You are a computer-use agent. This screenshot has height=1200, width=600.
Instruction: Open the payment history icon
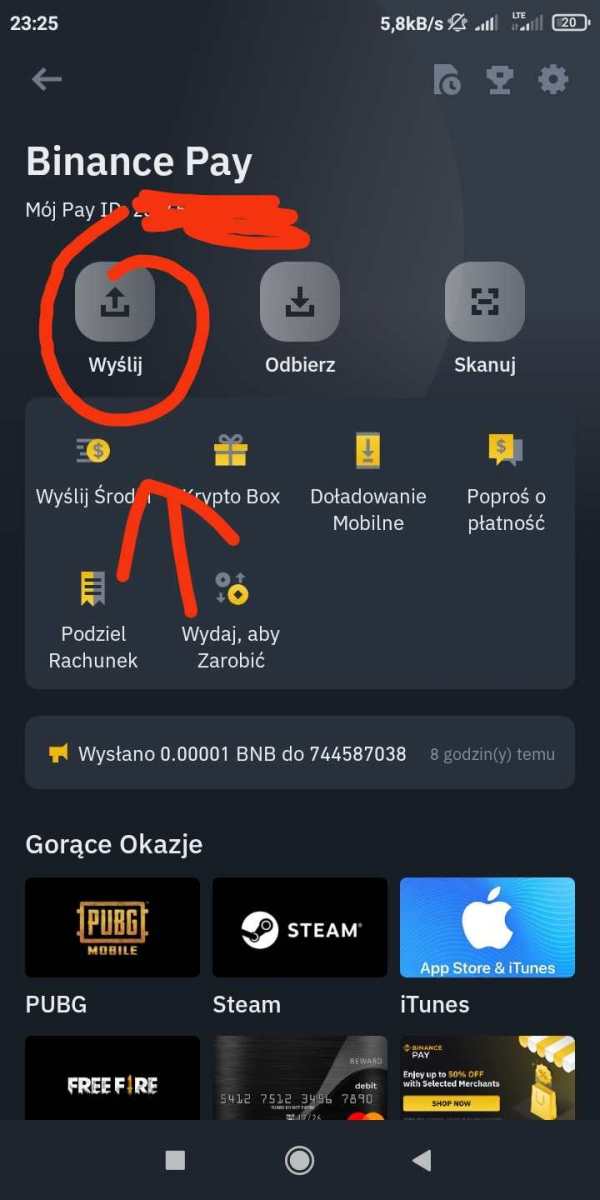(x=447, y=80)
